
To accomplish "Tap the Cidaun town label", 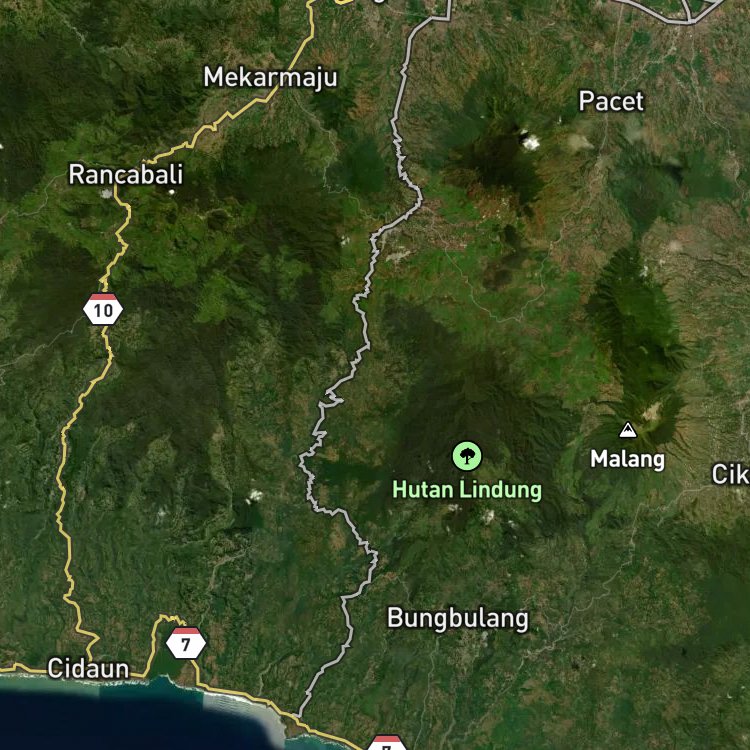I will 88,668.
